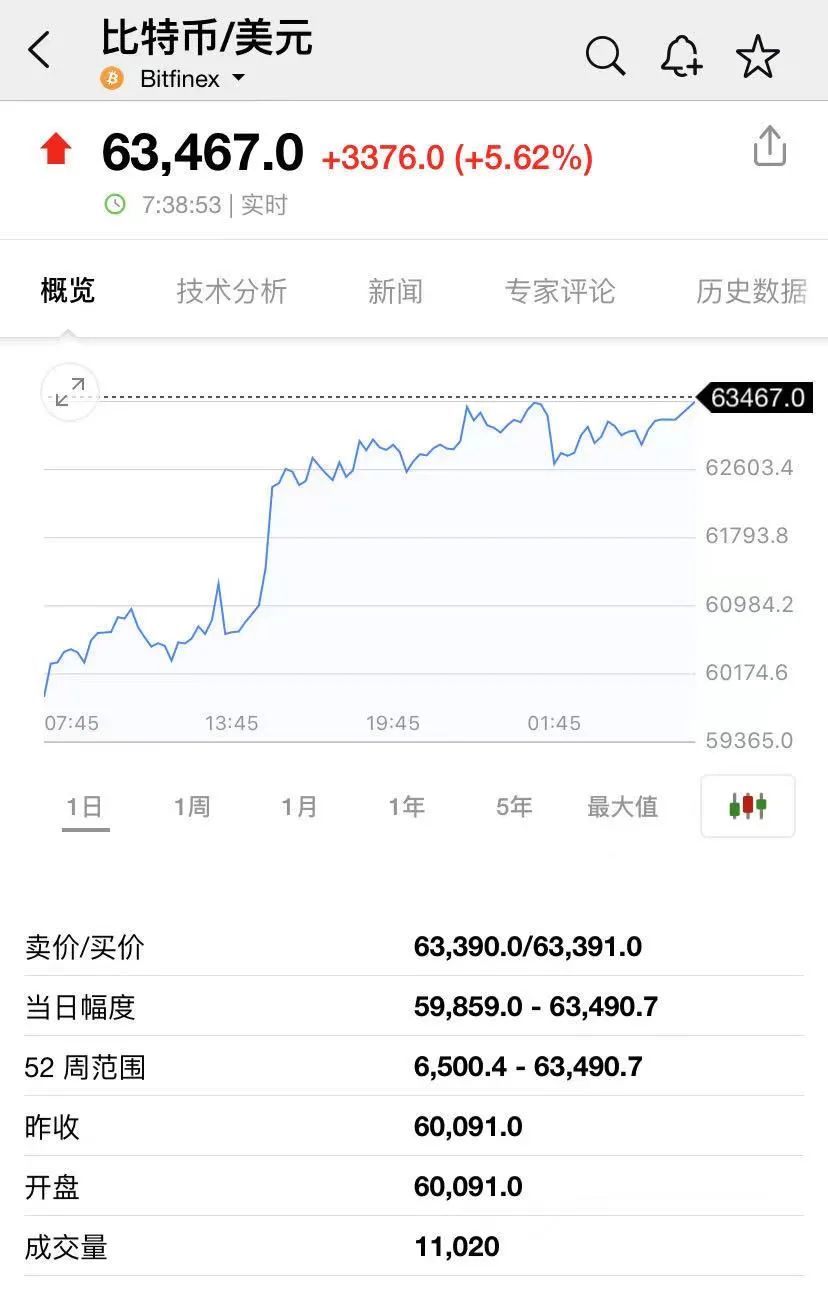Change chart range to 1周
This screenshot has width=828, height=1308.
point(192,806)
